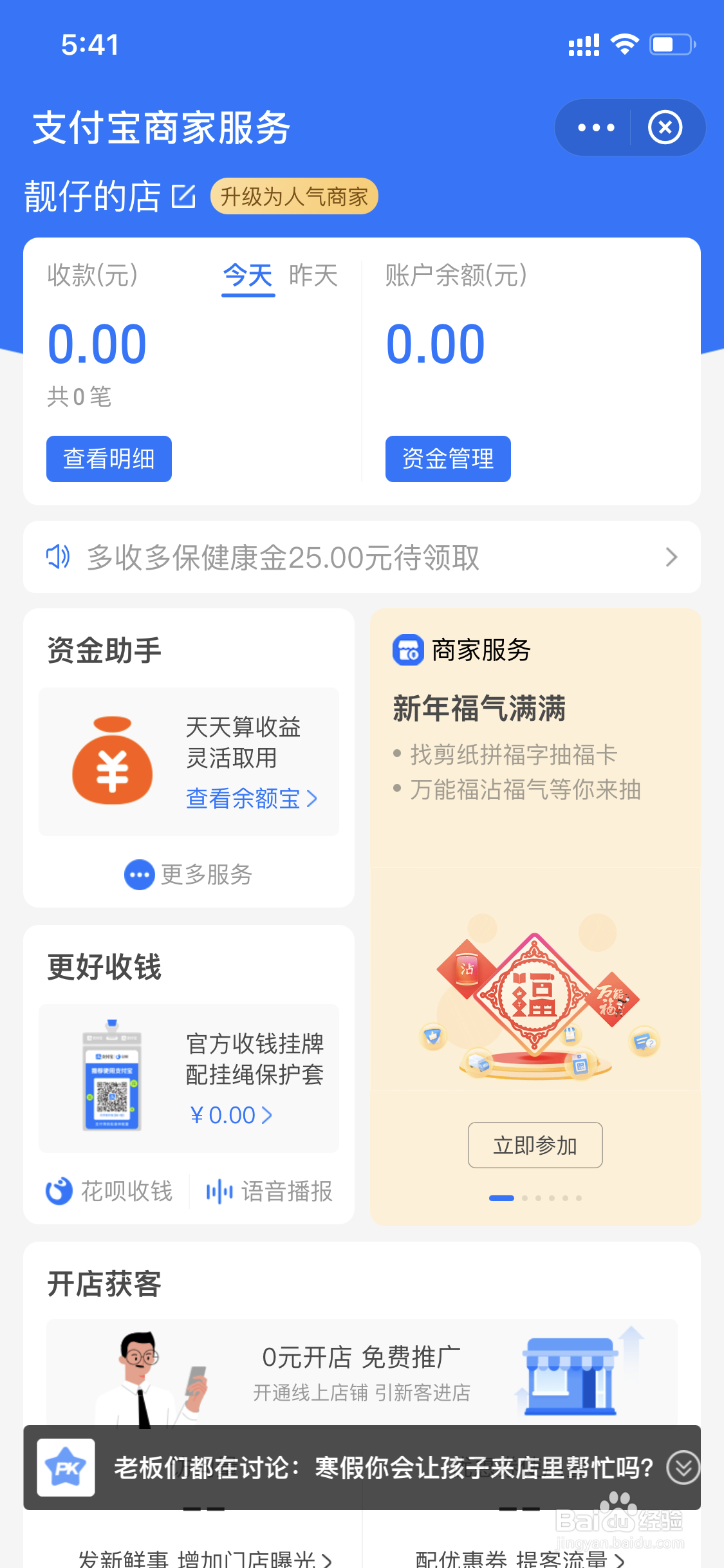Click the 商家服务 storefront icon
The width and height of the screenshot is (724, 1568).
408,651
